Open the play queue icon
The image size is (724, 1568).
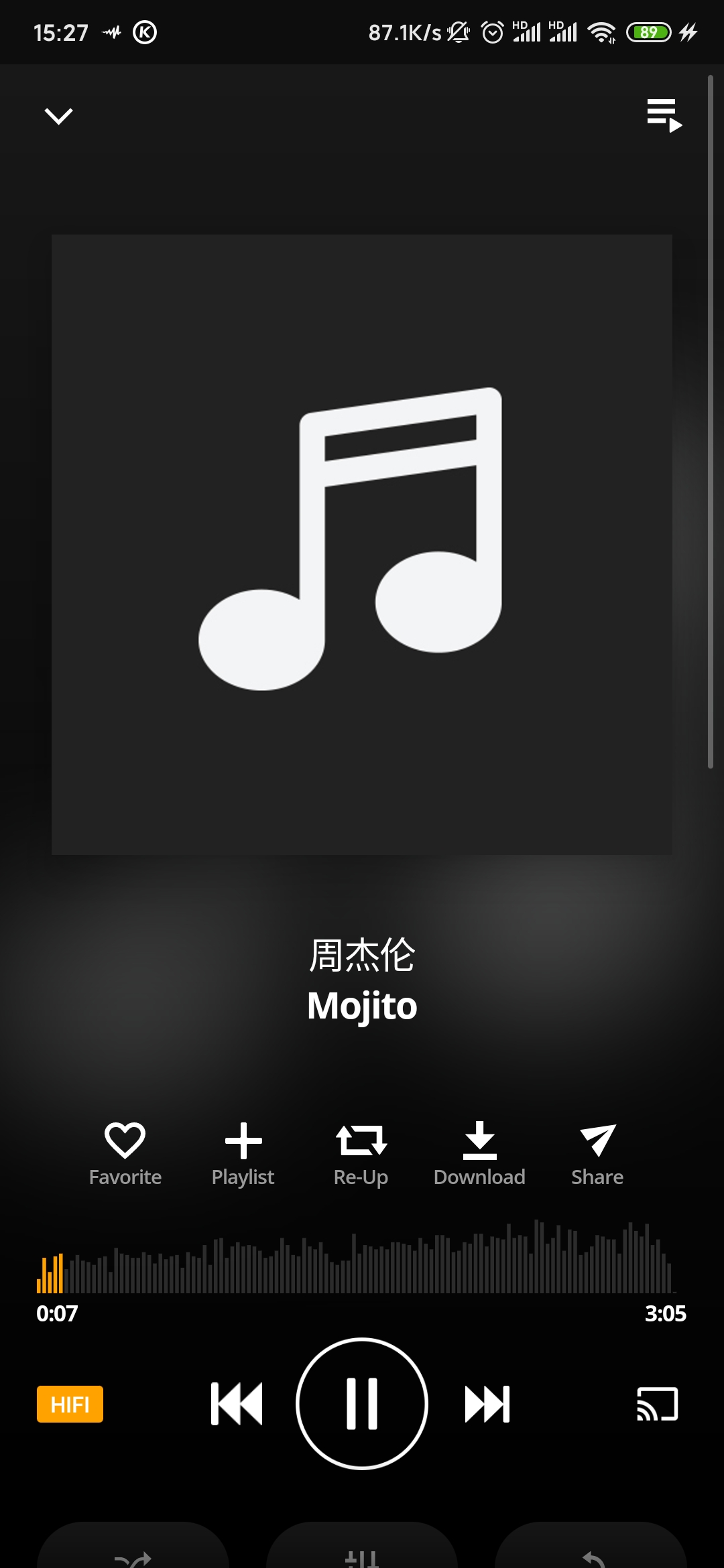click(x=664, y=115)
